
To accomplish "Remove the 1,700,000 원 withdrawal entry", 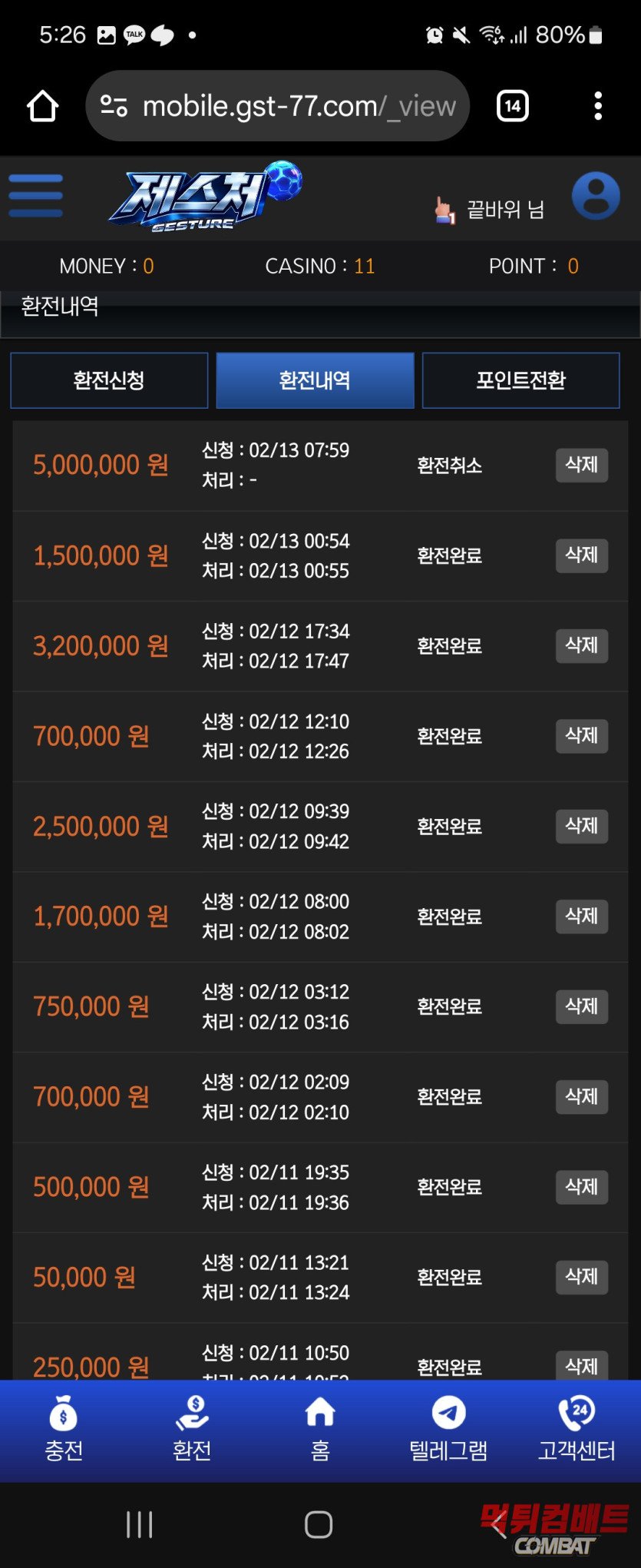I will click(x=581, y=917).
